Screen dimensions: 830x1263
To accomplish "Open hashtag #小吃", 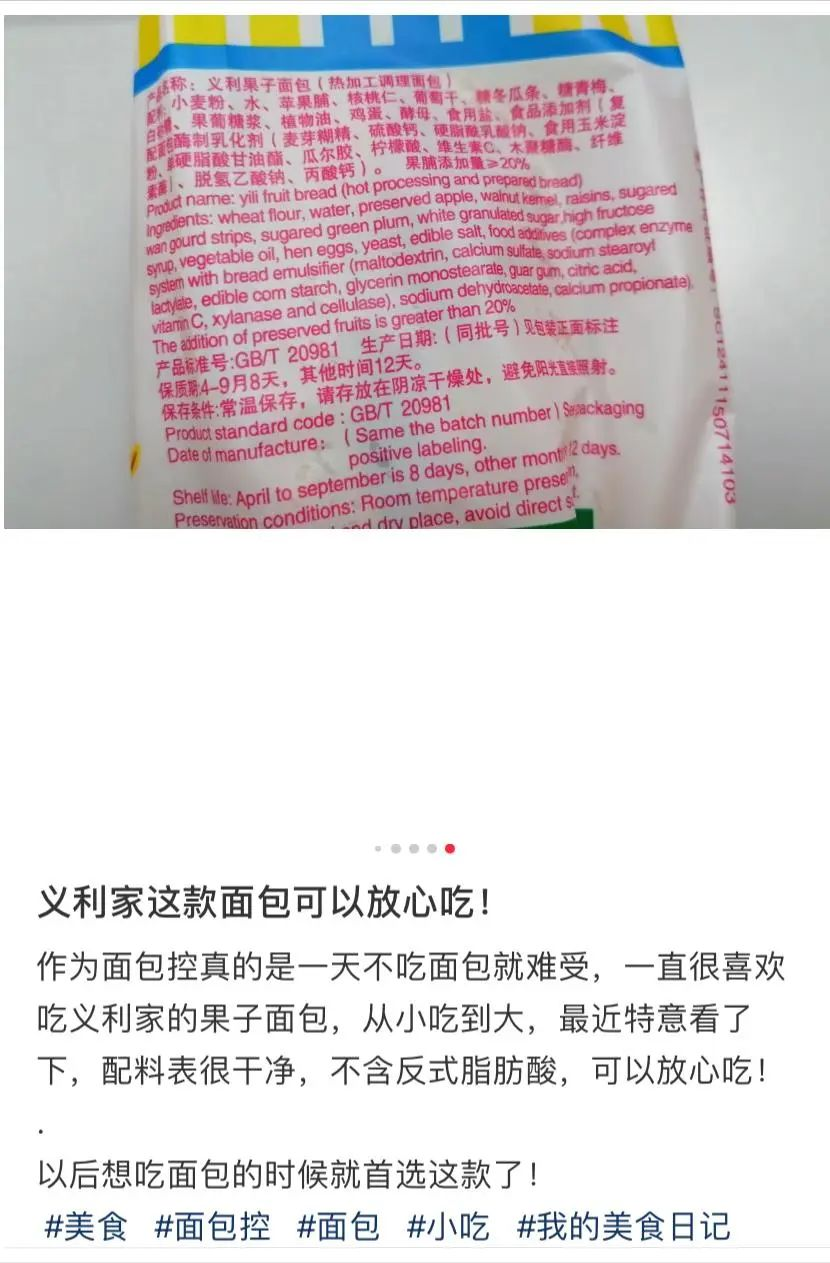I will pos(448,1226).
